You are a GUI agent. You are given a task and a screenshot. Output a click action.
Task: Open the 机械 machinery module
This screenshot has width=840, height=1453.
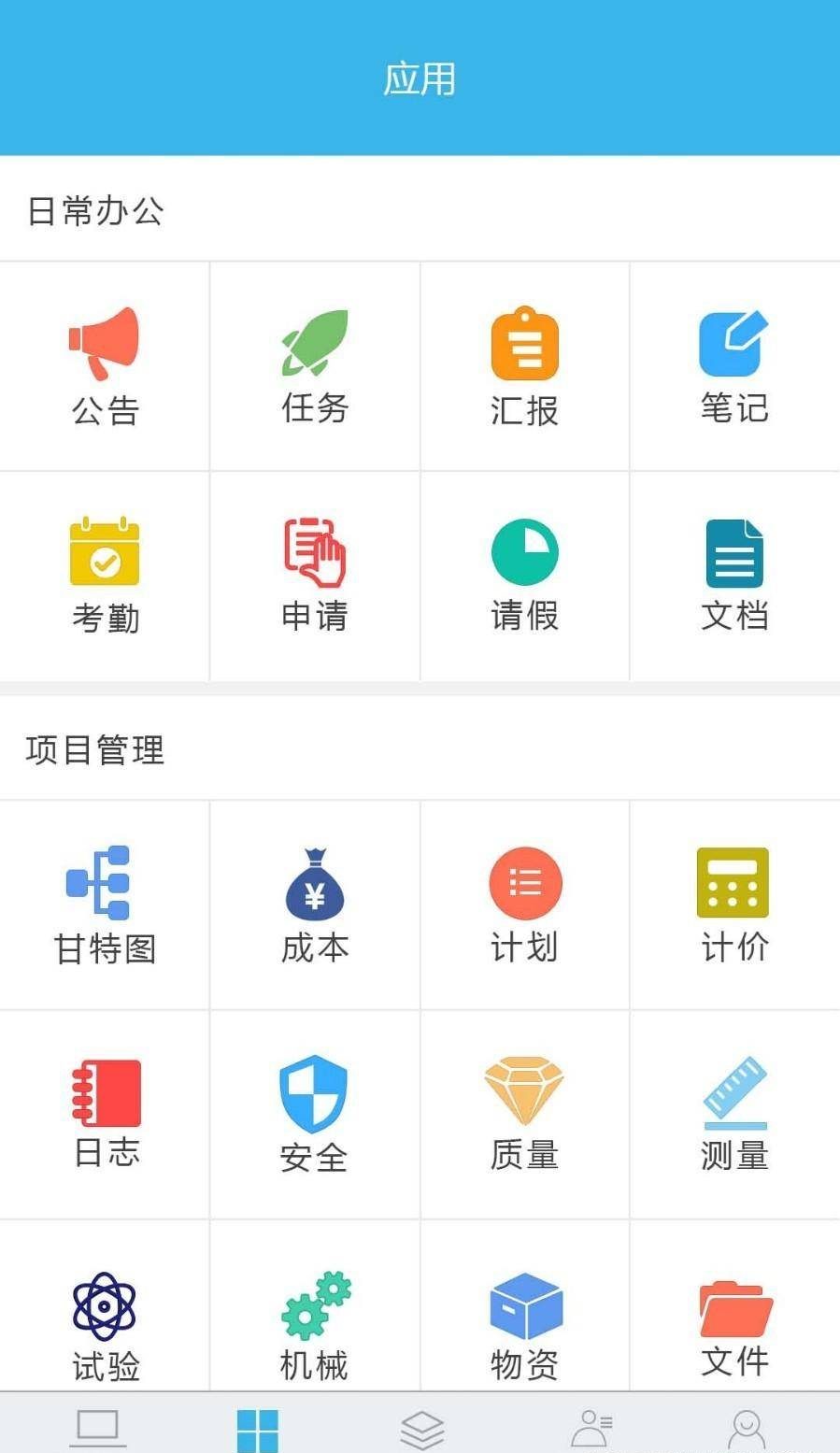(315, 1325)
